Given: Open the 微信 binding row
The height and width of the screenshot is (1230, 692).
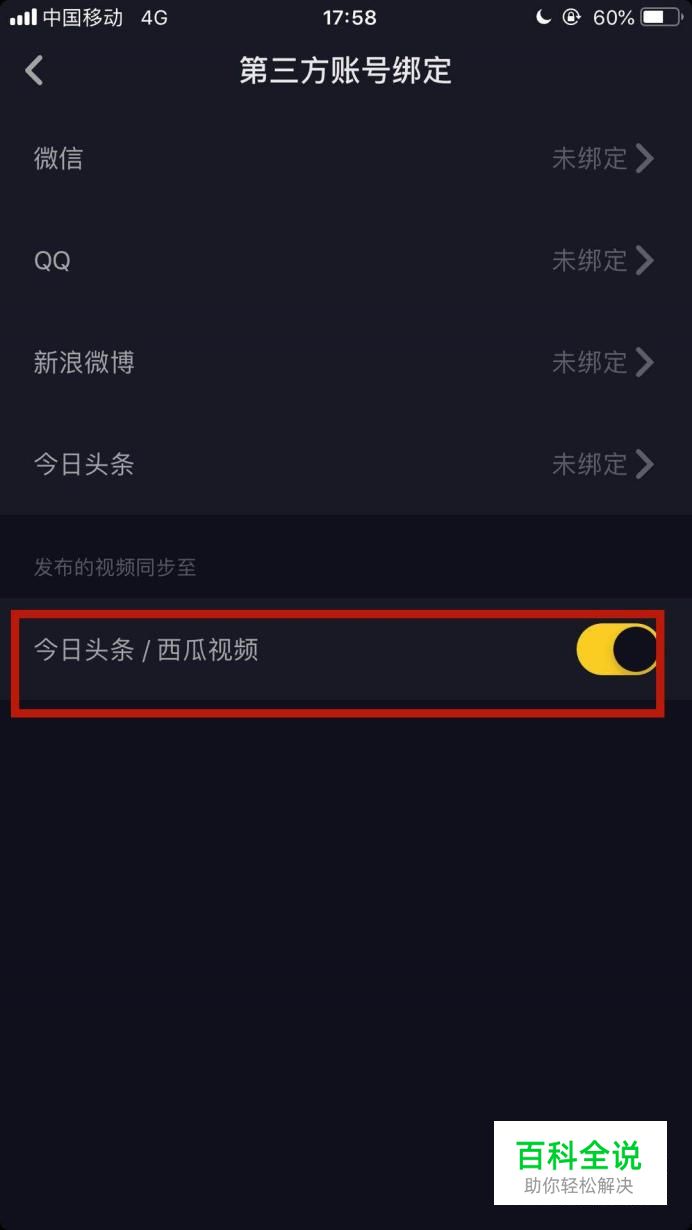Looking at the screenshot, I should tap(346, 158).
